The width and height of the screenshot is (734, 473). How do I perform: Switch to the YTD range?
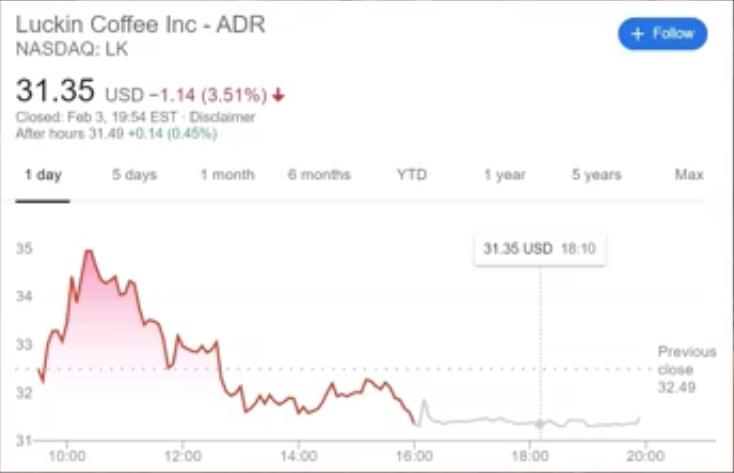point(411,175)
